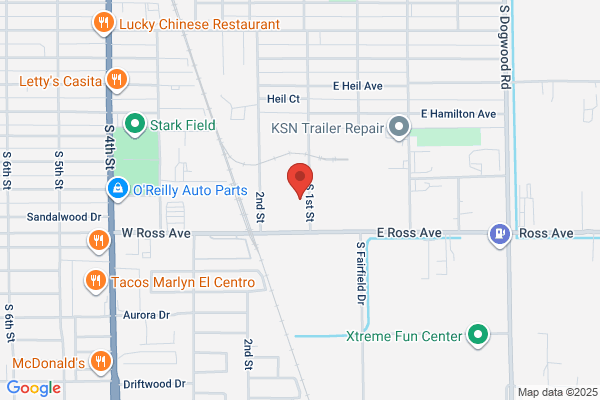The height and width of the screenshot is (400, 600).
Task: Select KSN Trailer Repair marker
Action: (x=399, y=127)
